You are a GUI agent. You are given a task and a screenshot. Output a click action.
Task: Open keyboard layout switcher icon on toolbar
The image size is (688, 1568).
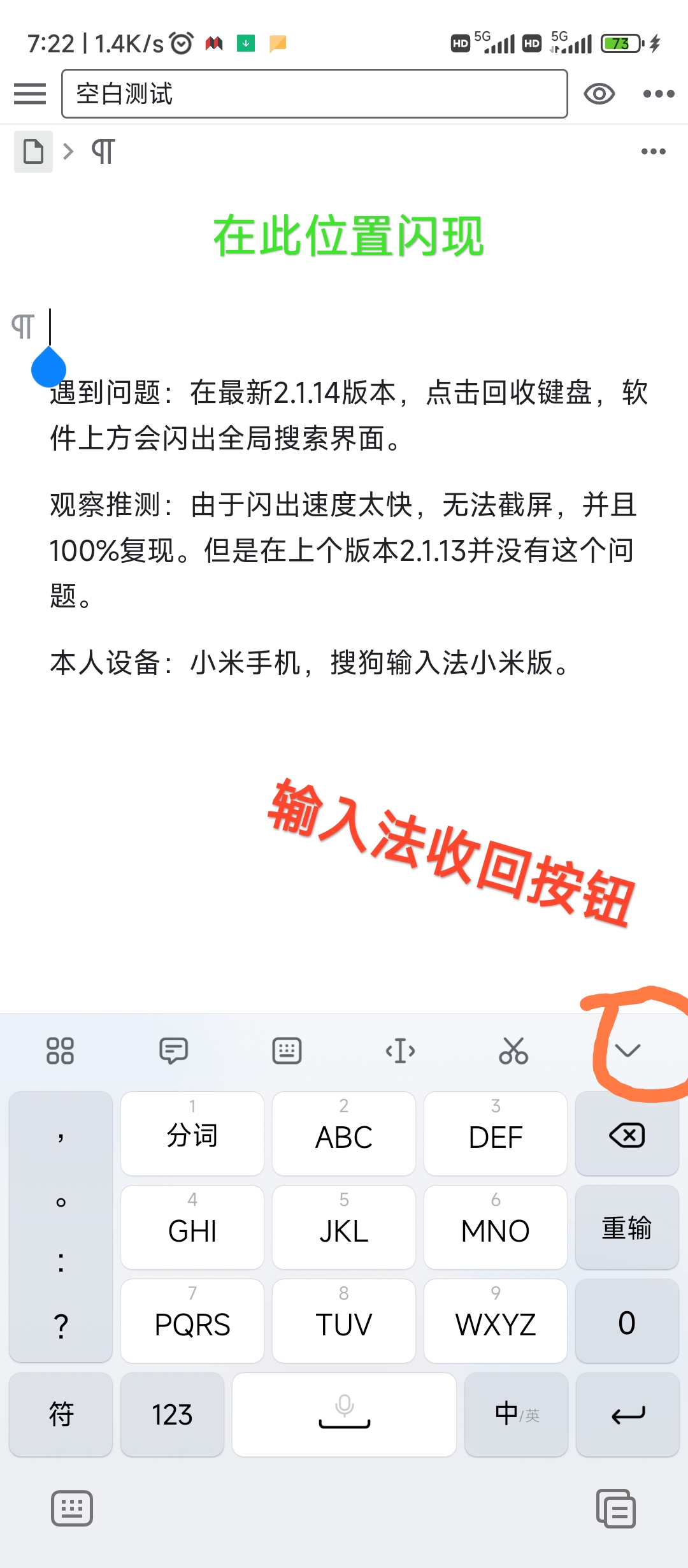pyautogui.click(x=286, y=1052)
